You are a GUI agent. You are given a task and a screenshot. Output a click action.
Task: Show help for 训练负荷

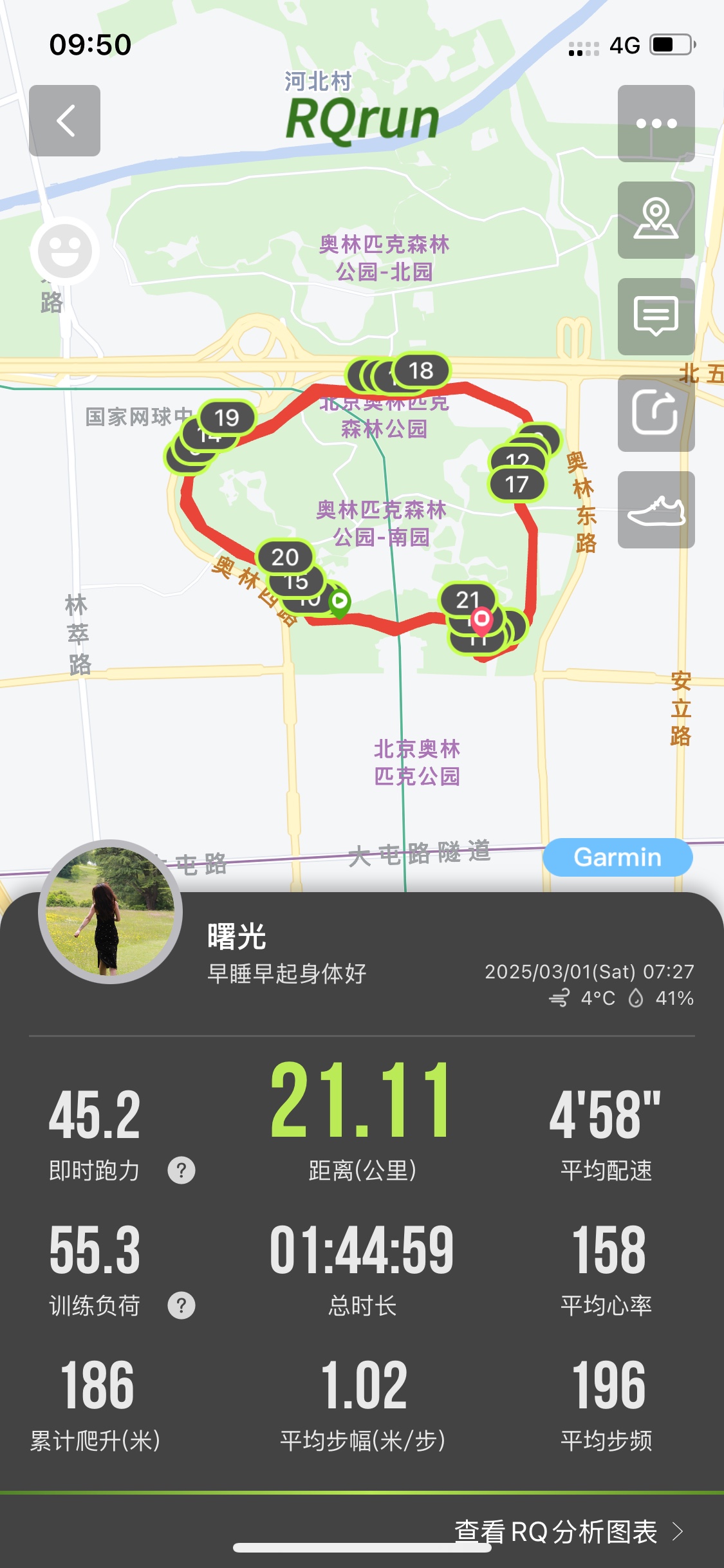pyautogui.click(x=181, y=1305)
